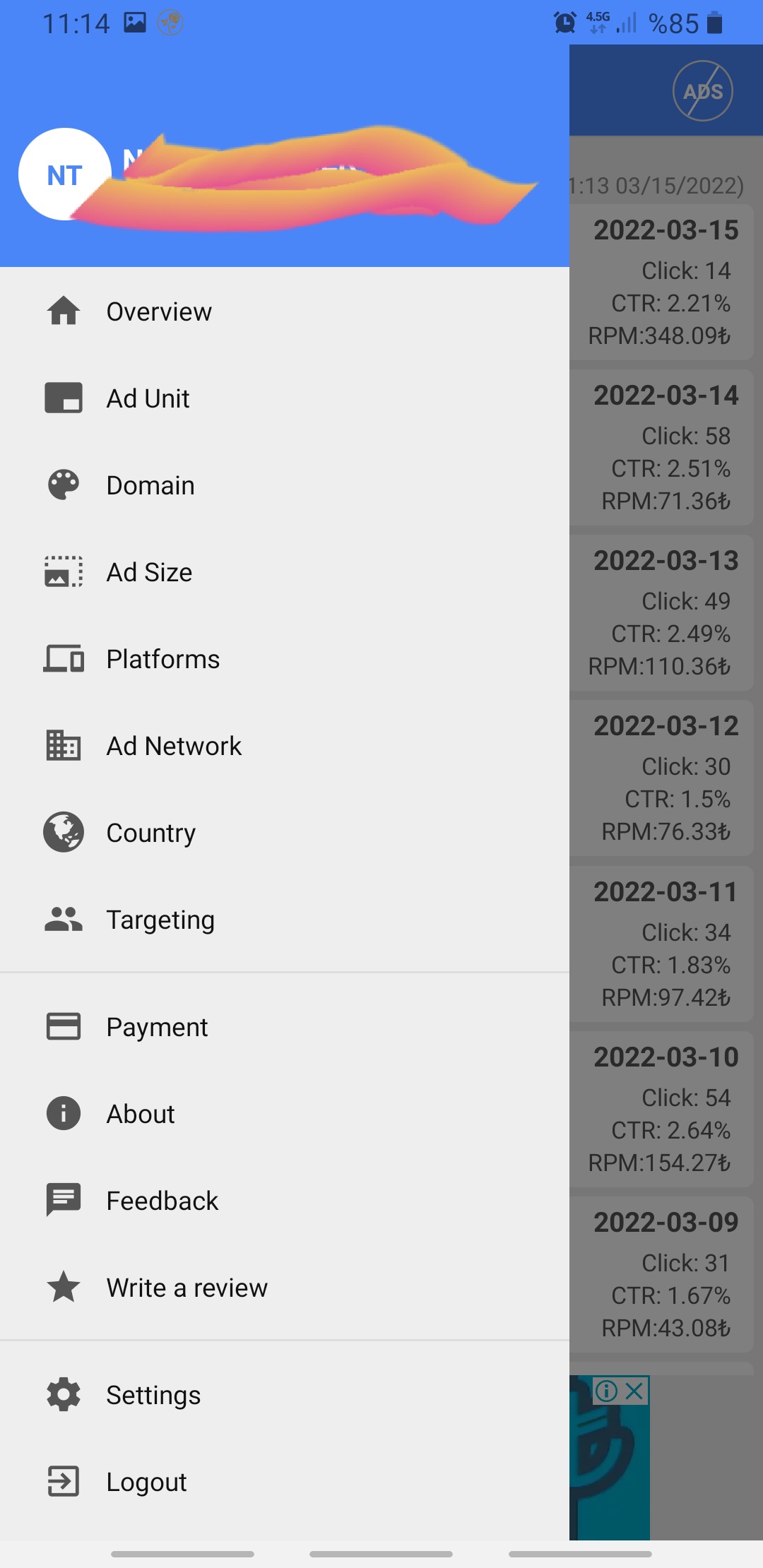This screenshot has width=763, height=1568.
Task: Open the Country breakdown
Action: coord(285,833)
